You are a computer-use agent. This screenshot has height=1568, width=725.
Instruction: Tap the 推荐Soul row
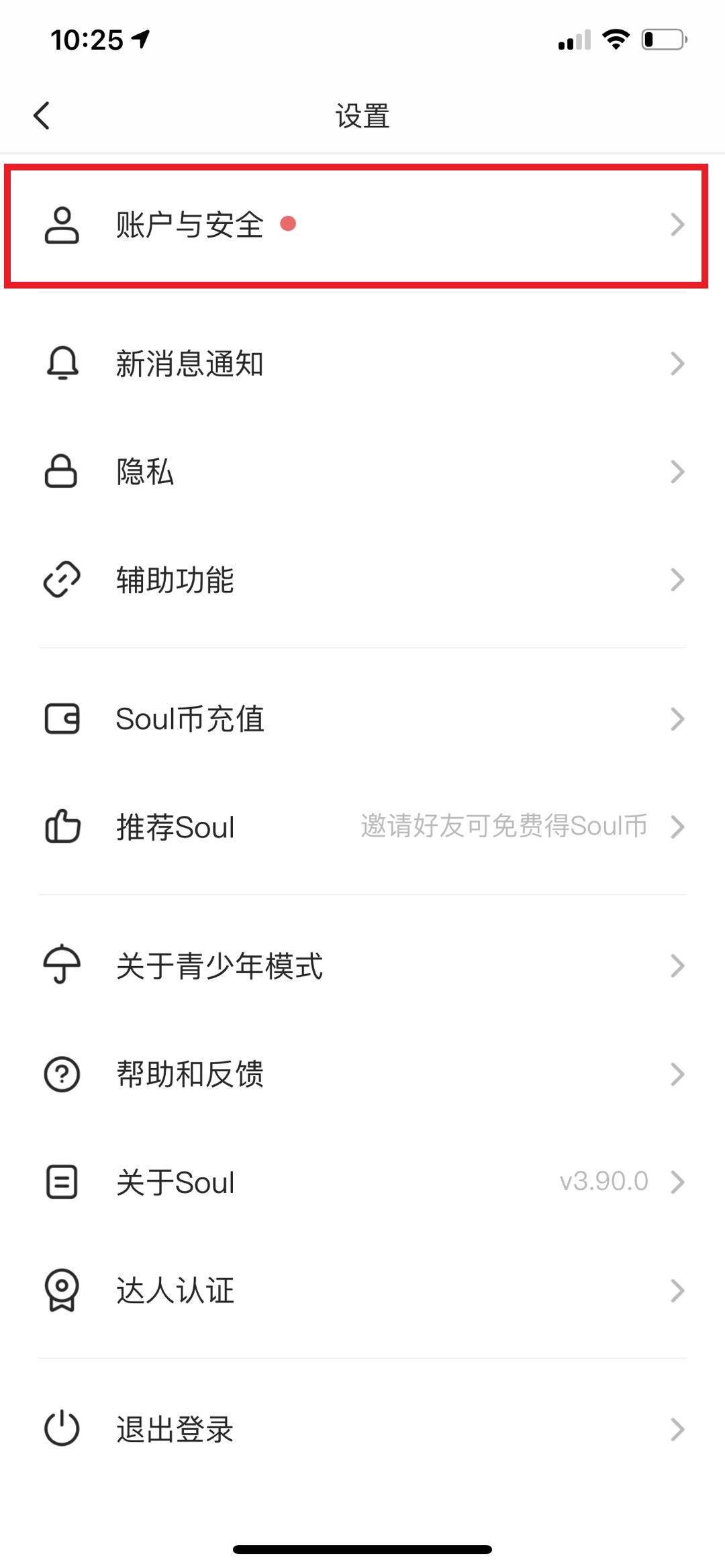[x=362, y=827]
